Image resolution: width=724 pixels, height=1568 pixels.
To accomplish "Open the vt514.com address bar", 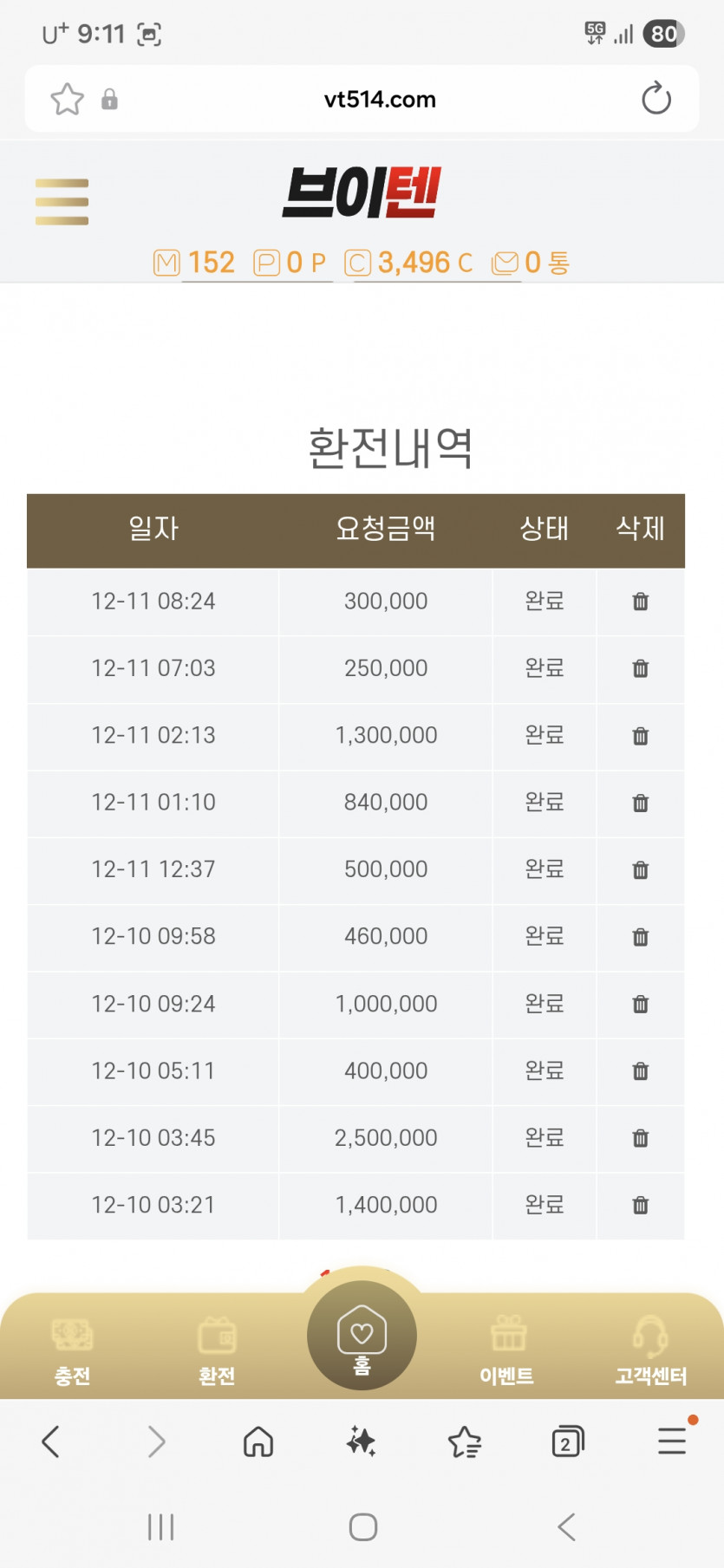I will (379, 99).
